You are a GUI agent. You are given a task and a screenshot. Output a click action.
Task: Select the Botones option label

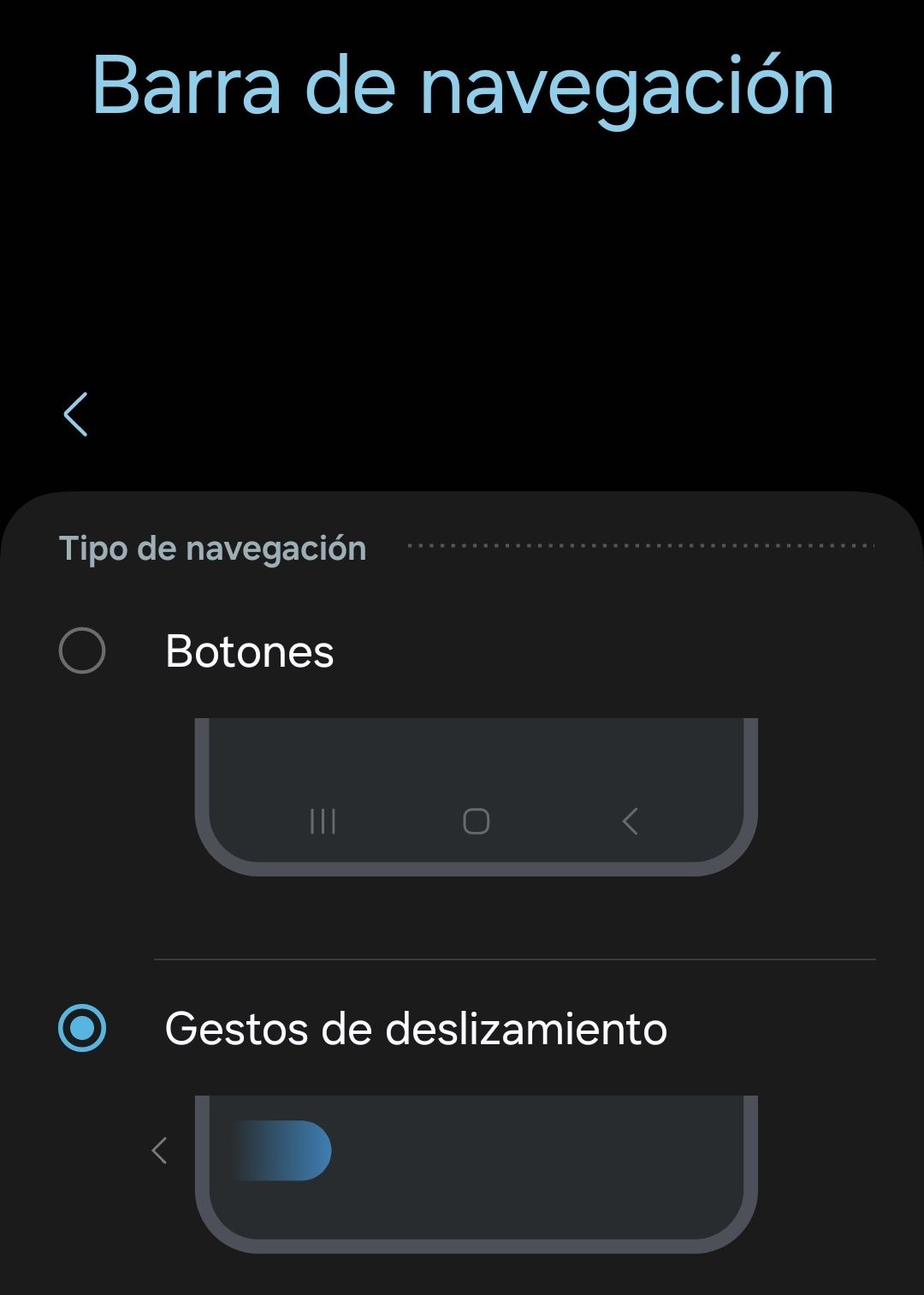[x=248, y=652]
